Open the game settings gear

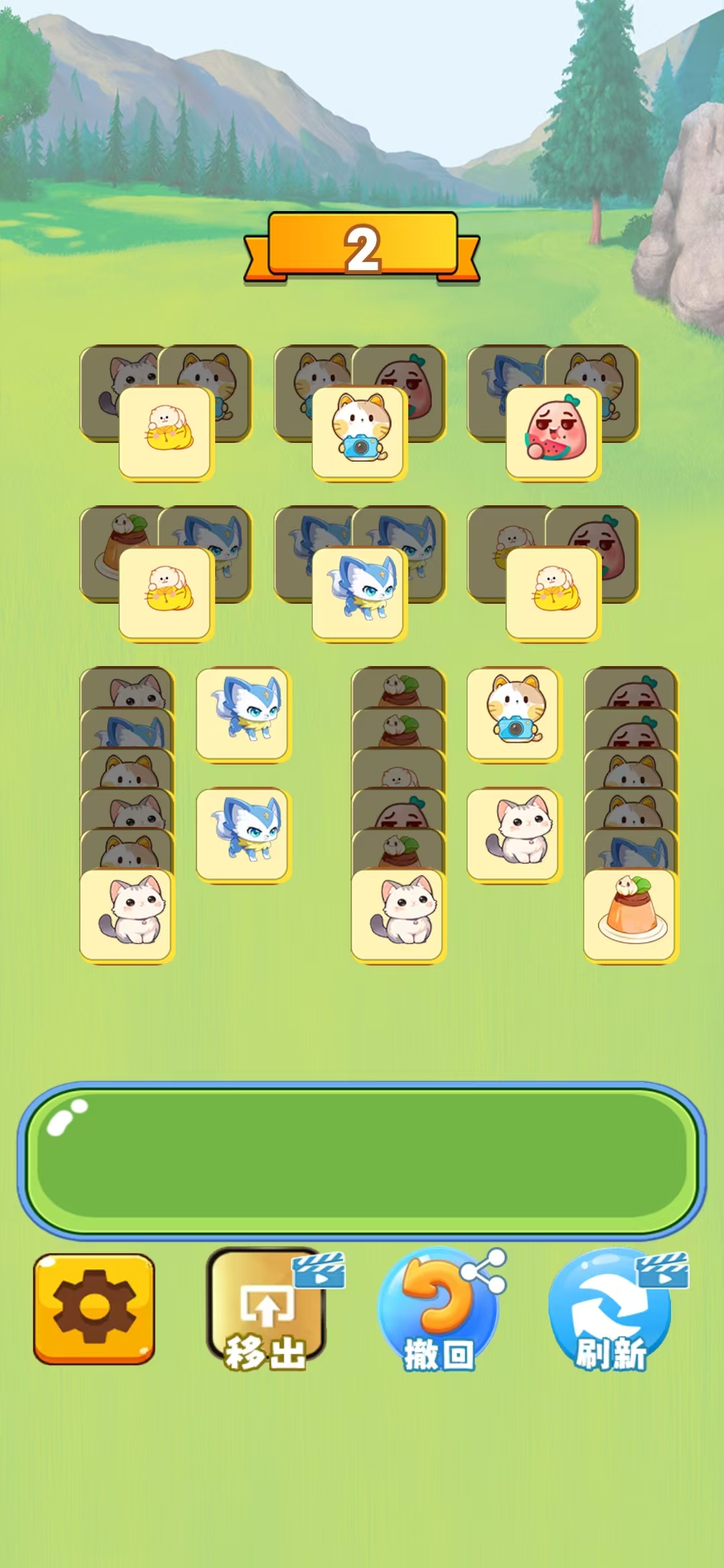pyautogui.click(x=94, y=1308)
